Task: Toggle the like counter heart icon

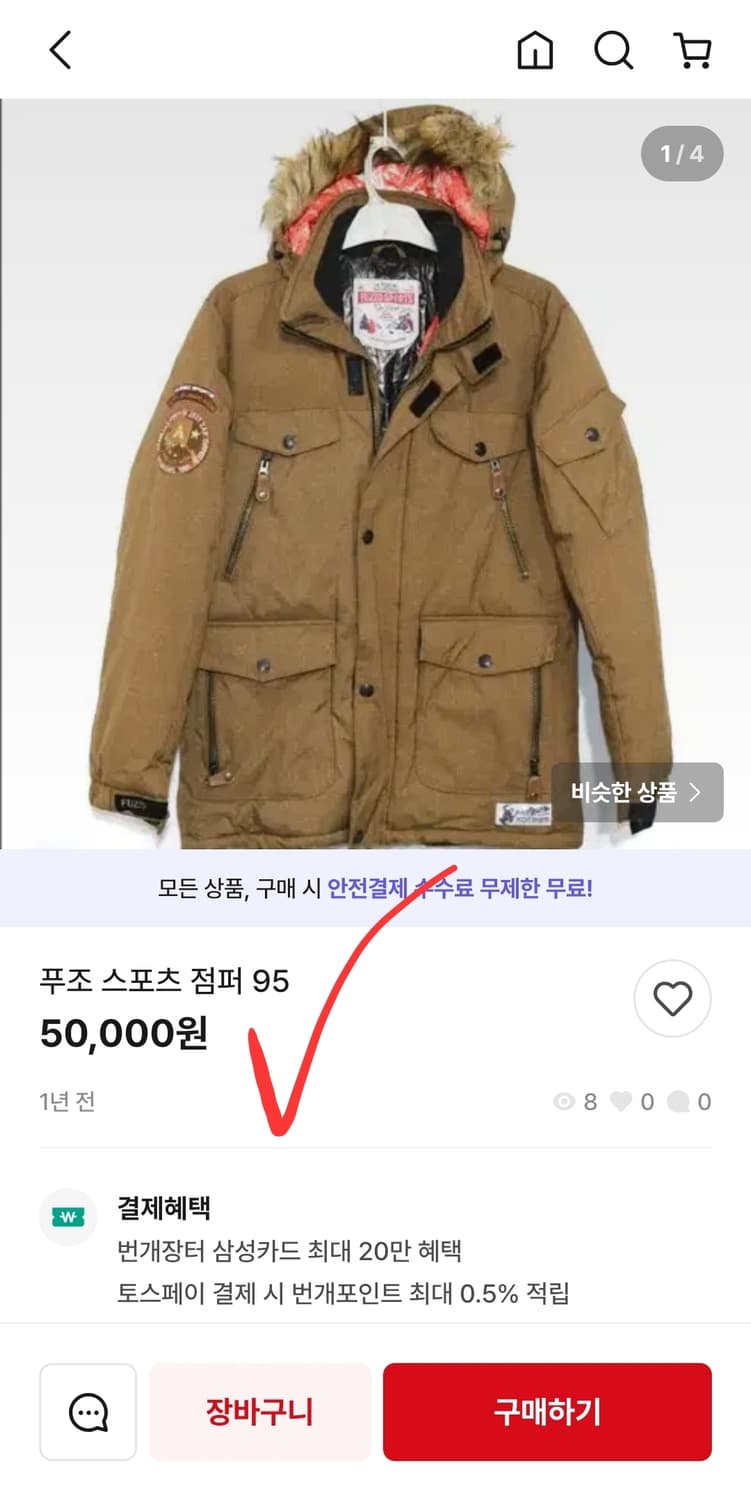Action: click(x=623, y=1101)
